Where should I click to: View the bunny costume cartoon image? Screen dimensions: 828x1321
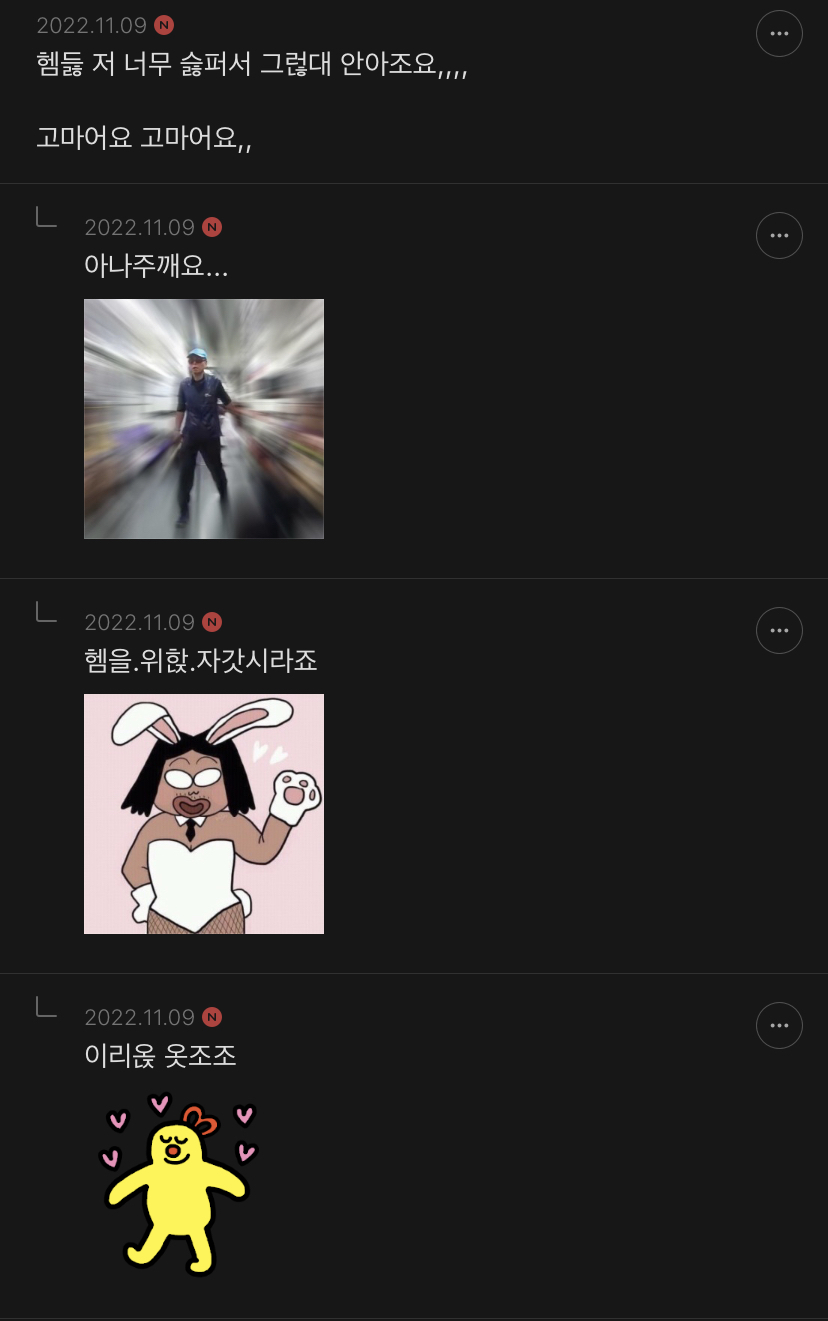click(x=204, y=813)
